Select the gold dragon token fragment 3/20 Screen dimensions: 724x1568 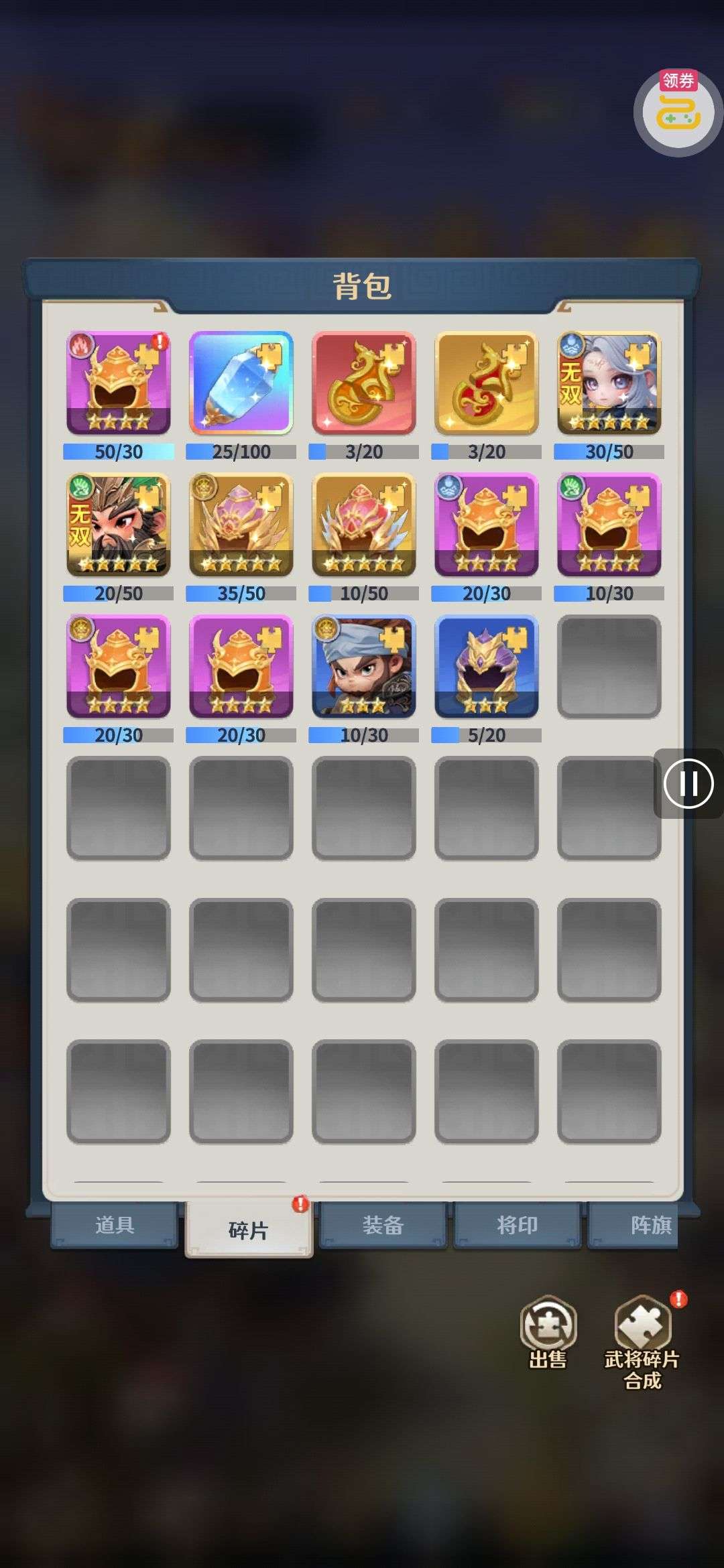pyautogui.click(x=487, y=383)
